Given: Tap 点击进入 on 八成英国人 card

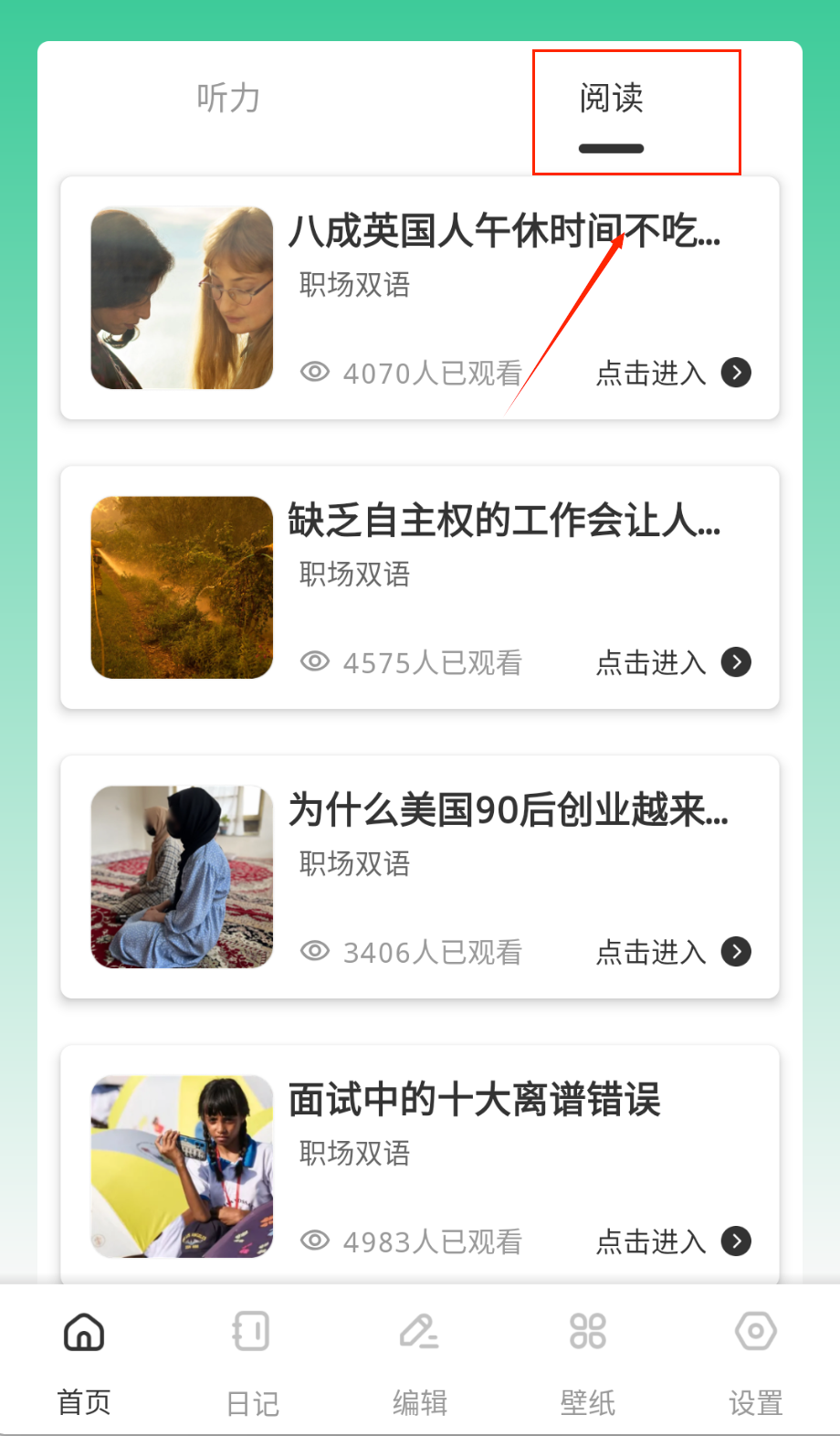Looking at the screenshot, I should (672, 373).
